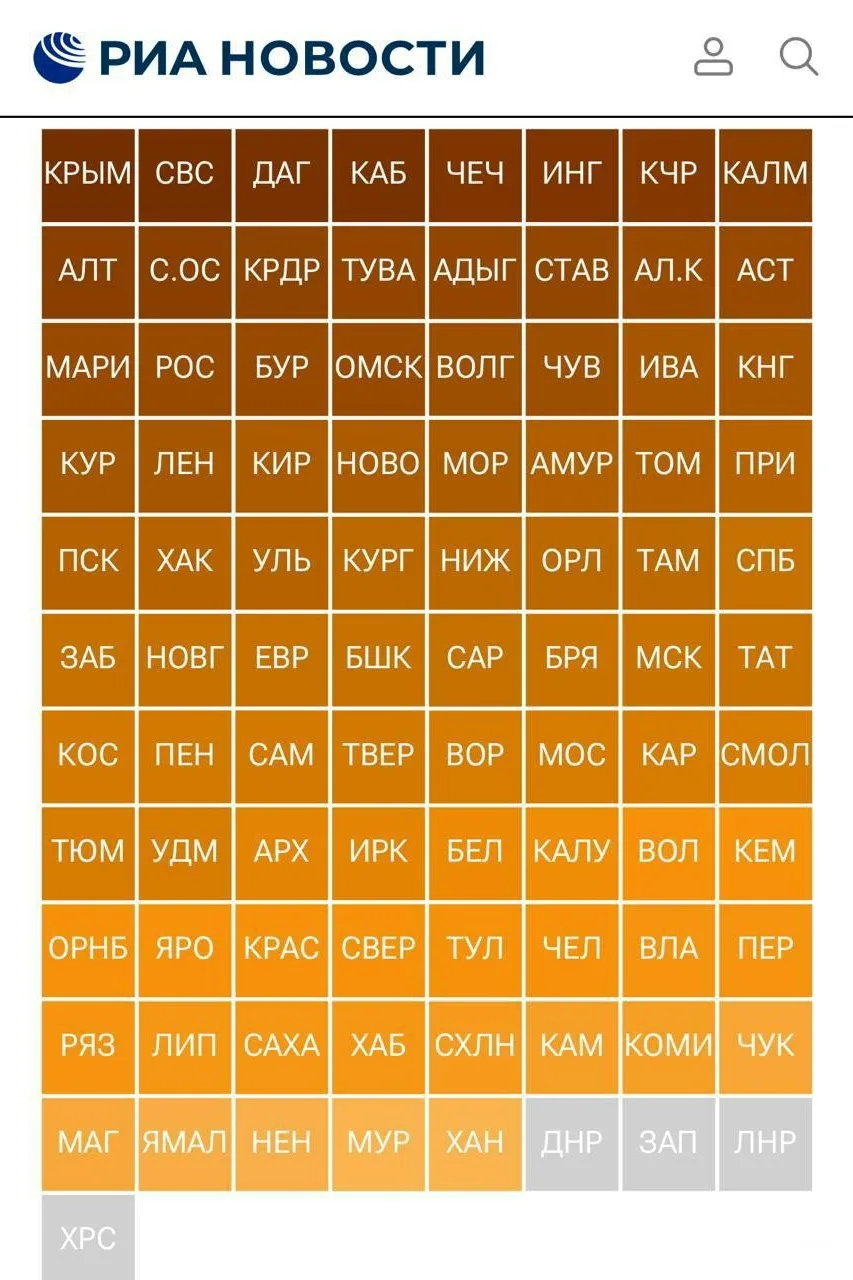Open the search magnifier icon
853x1280 pixels.
[x=799, y=56]
